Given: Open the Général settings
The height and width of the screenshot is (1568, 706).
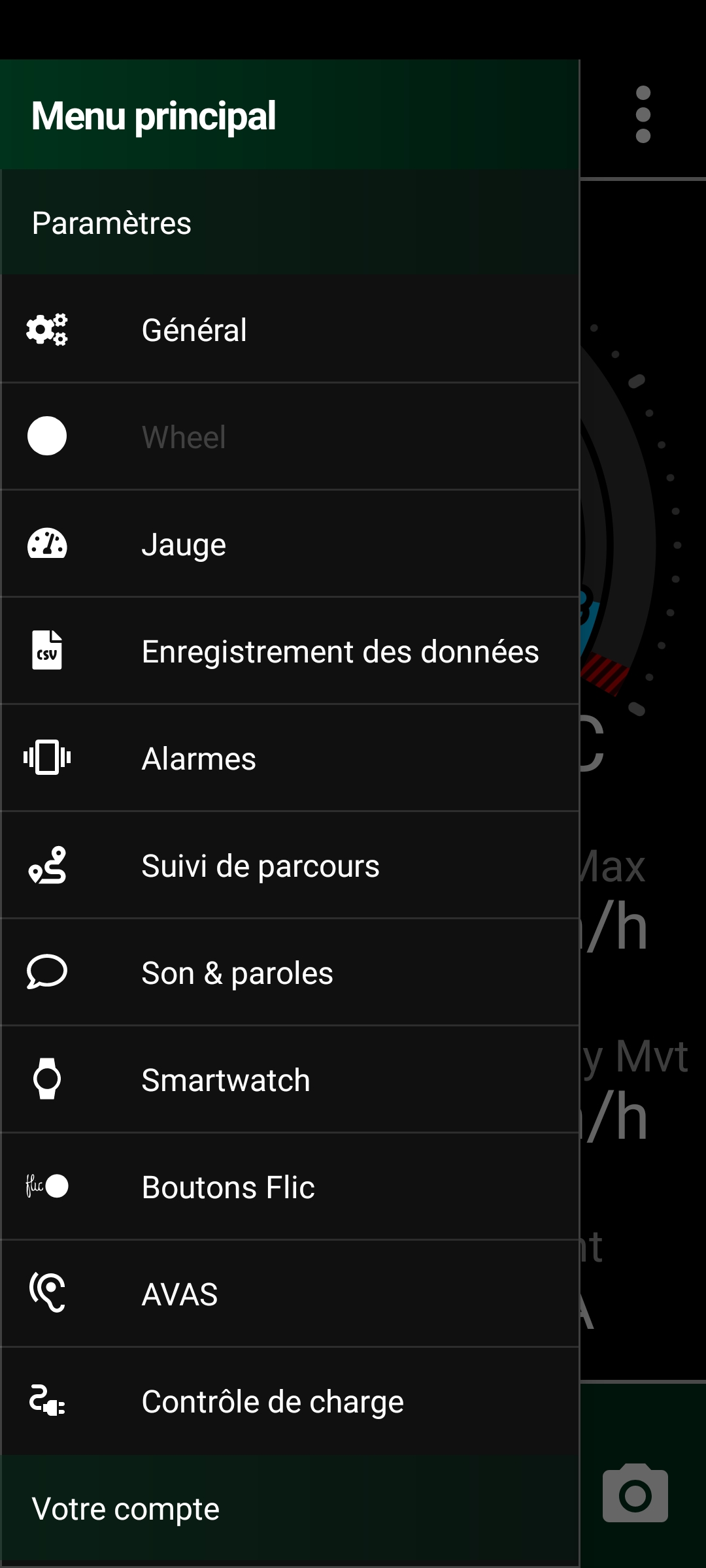Looking at the screenshot, I should (290, 329).
